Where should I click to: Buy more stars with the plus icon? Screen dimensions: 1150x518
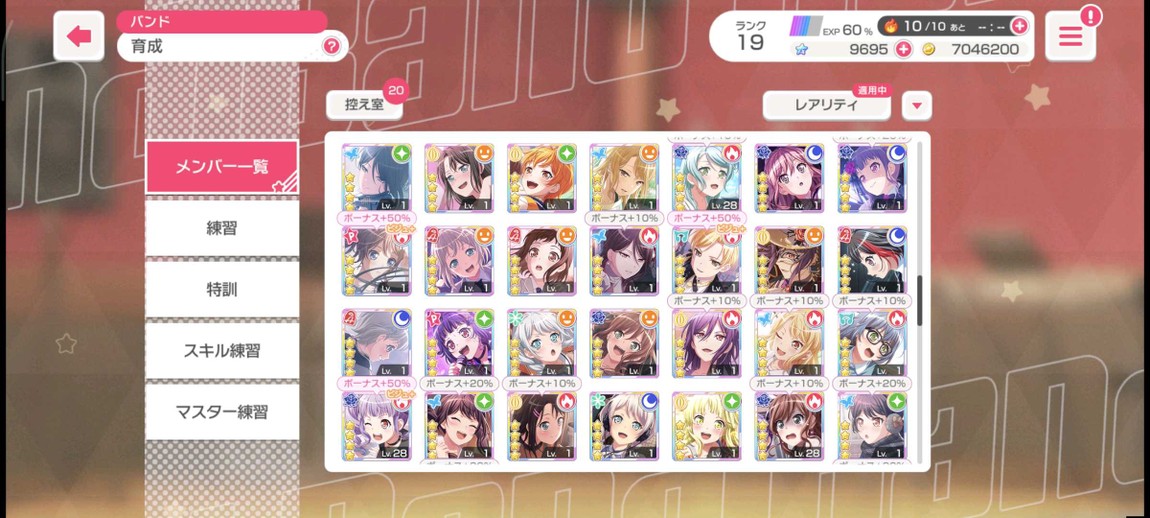tap(903, 49)
